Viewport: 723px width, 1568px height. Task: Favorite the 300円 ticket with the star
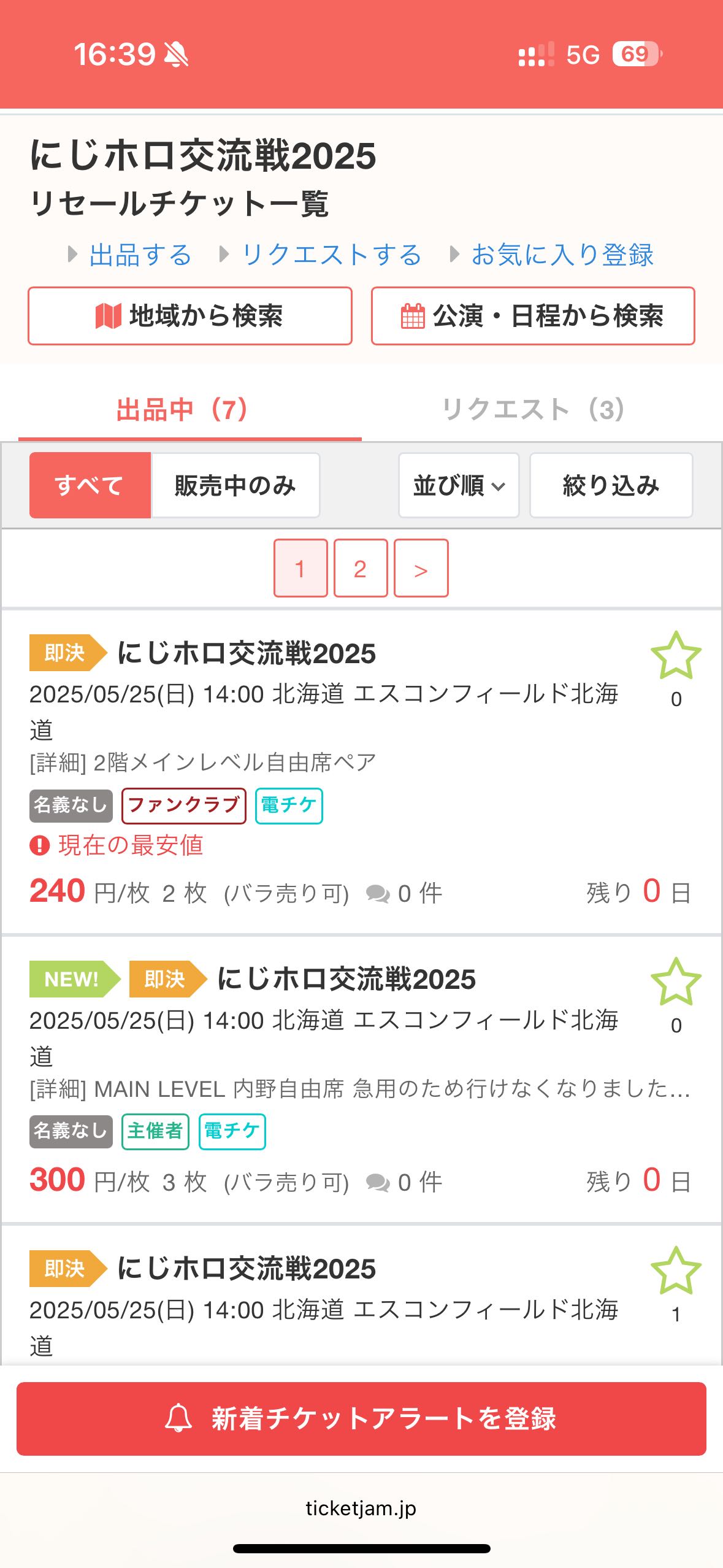[676, 982]
